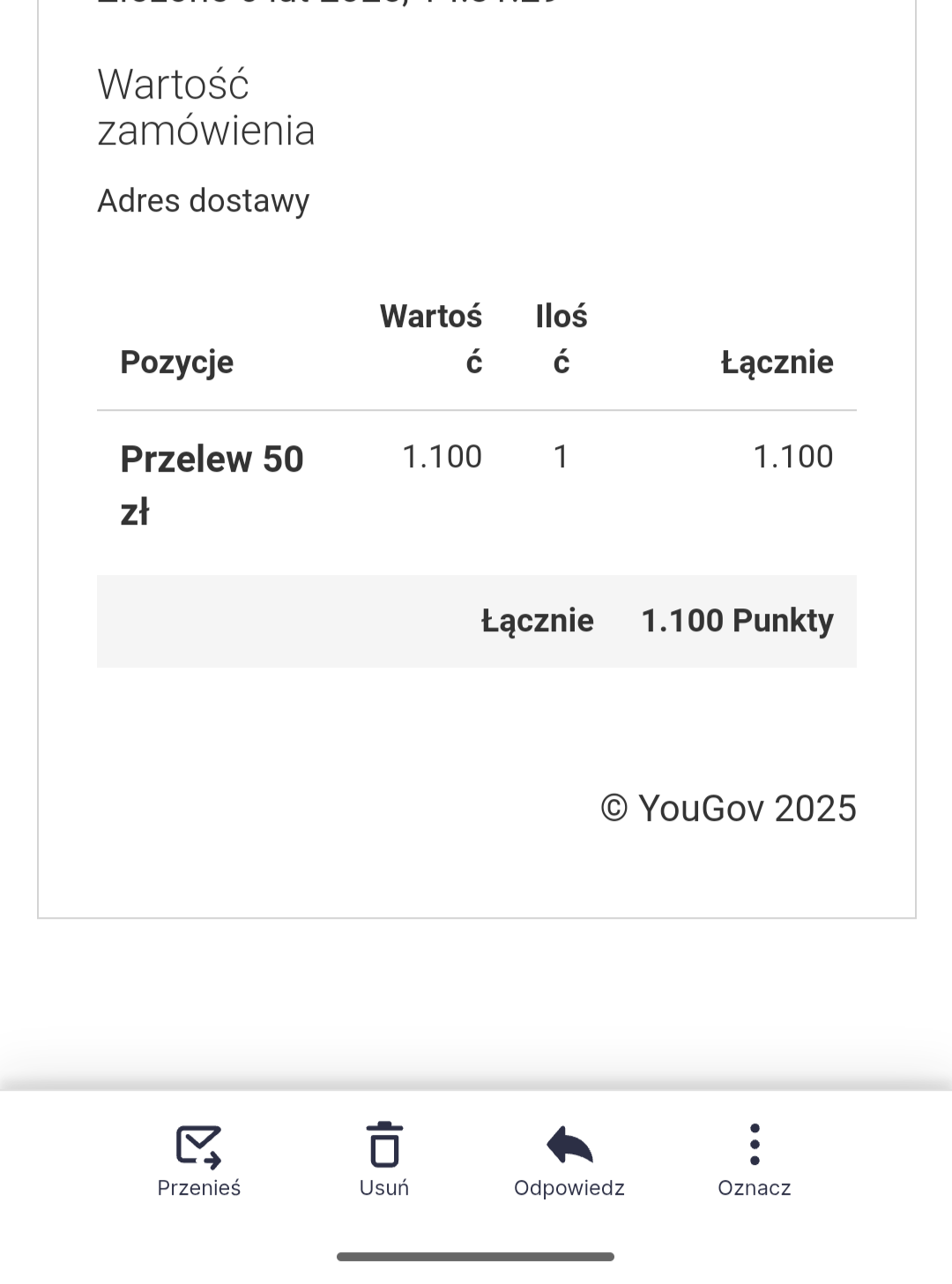The height and width of the screenshot is (1284, 952).
Task: Move this email using Przenieś
Action: (199, 1159)
